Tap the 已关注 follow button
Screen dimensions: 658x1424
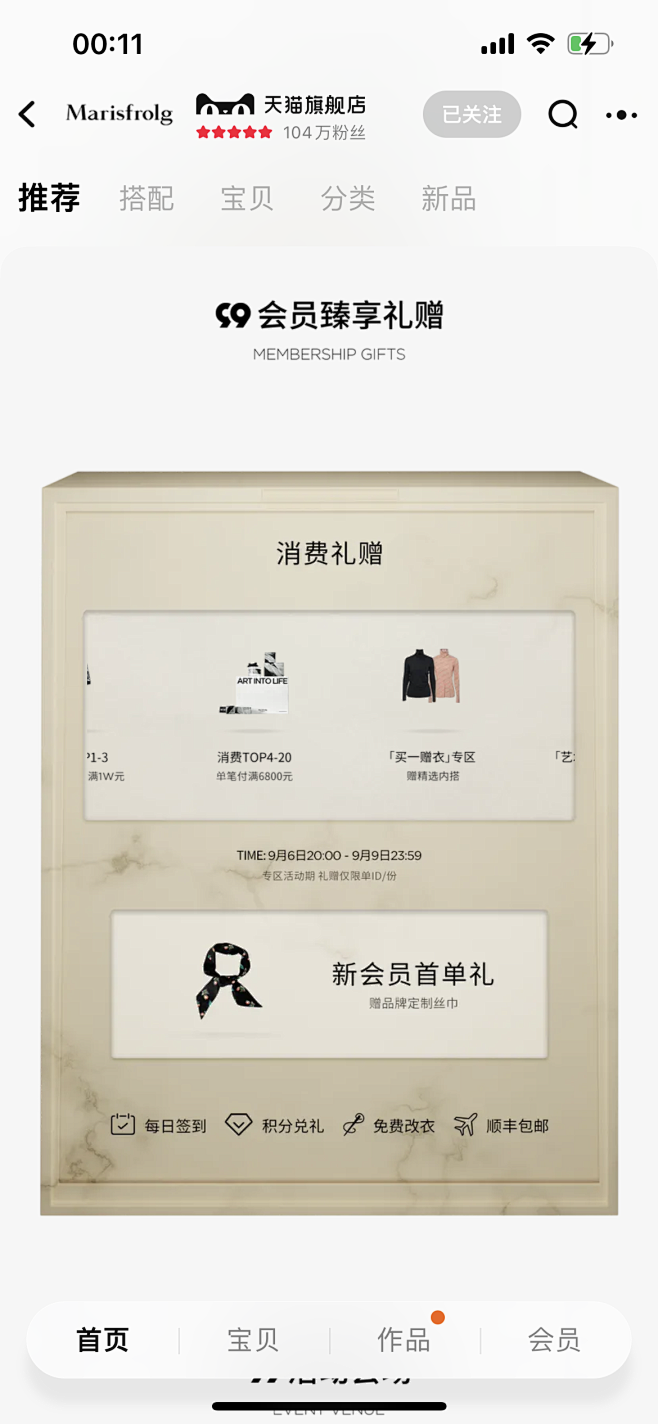click(x=472, y=115)
